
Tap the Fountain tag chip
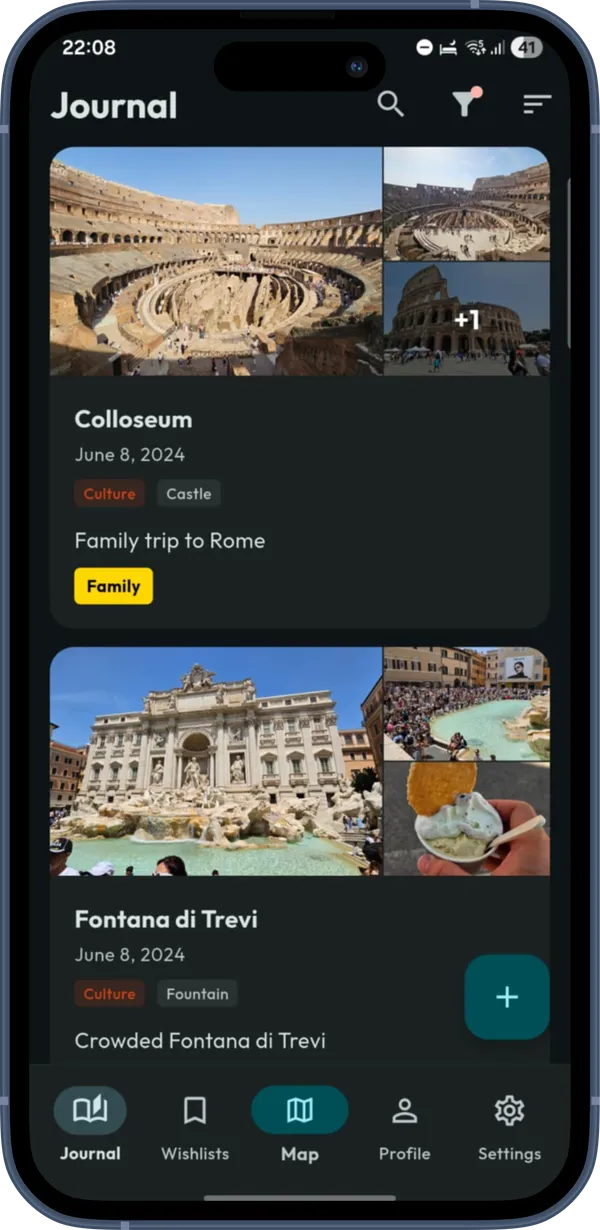click(x=197, y=994)
